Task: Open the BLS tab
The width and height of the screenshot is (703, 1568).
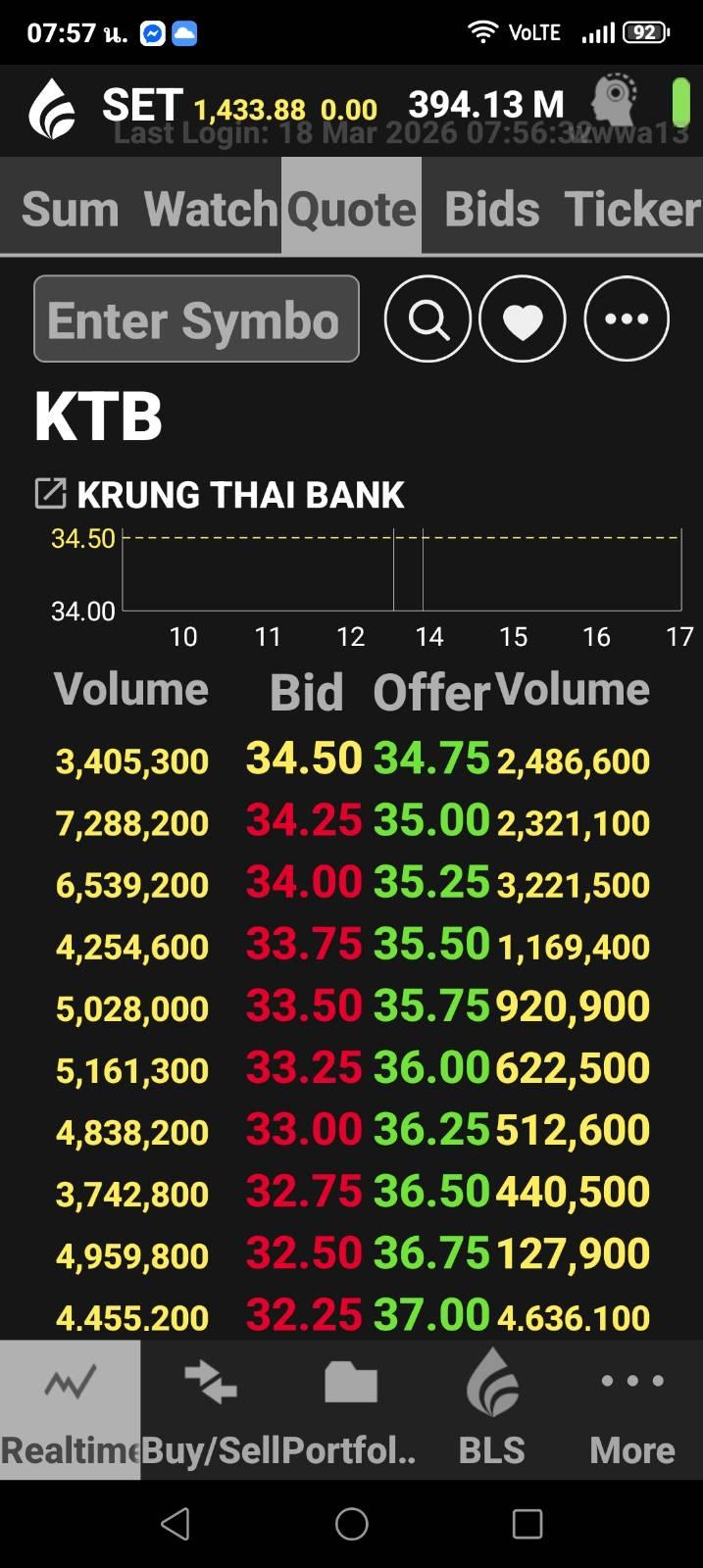Action: (491, 1409)
